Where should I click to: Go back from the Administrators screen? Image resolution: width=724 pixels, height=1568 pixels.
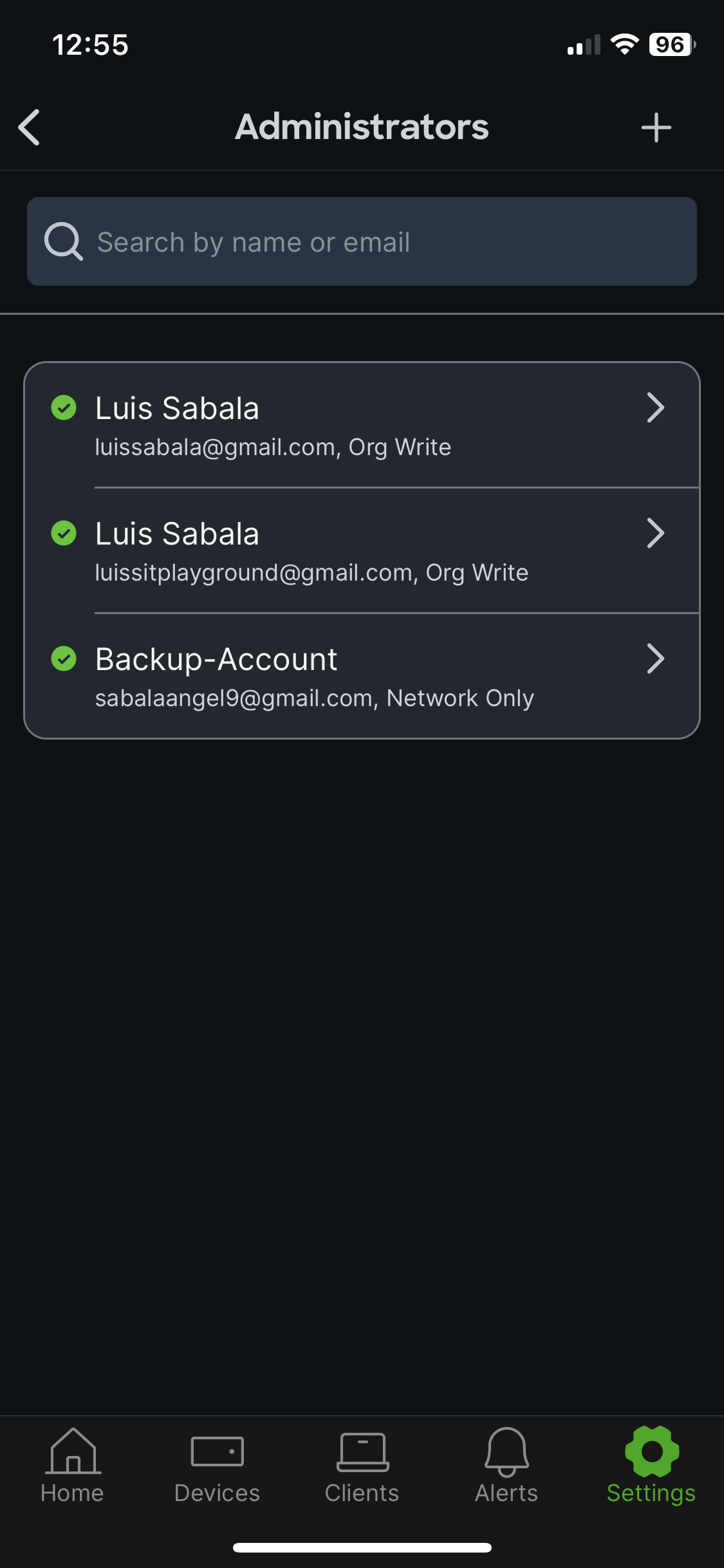[x=30, y=127]
